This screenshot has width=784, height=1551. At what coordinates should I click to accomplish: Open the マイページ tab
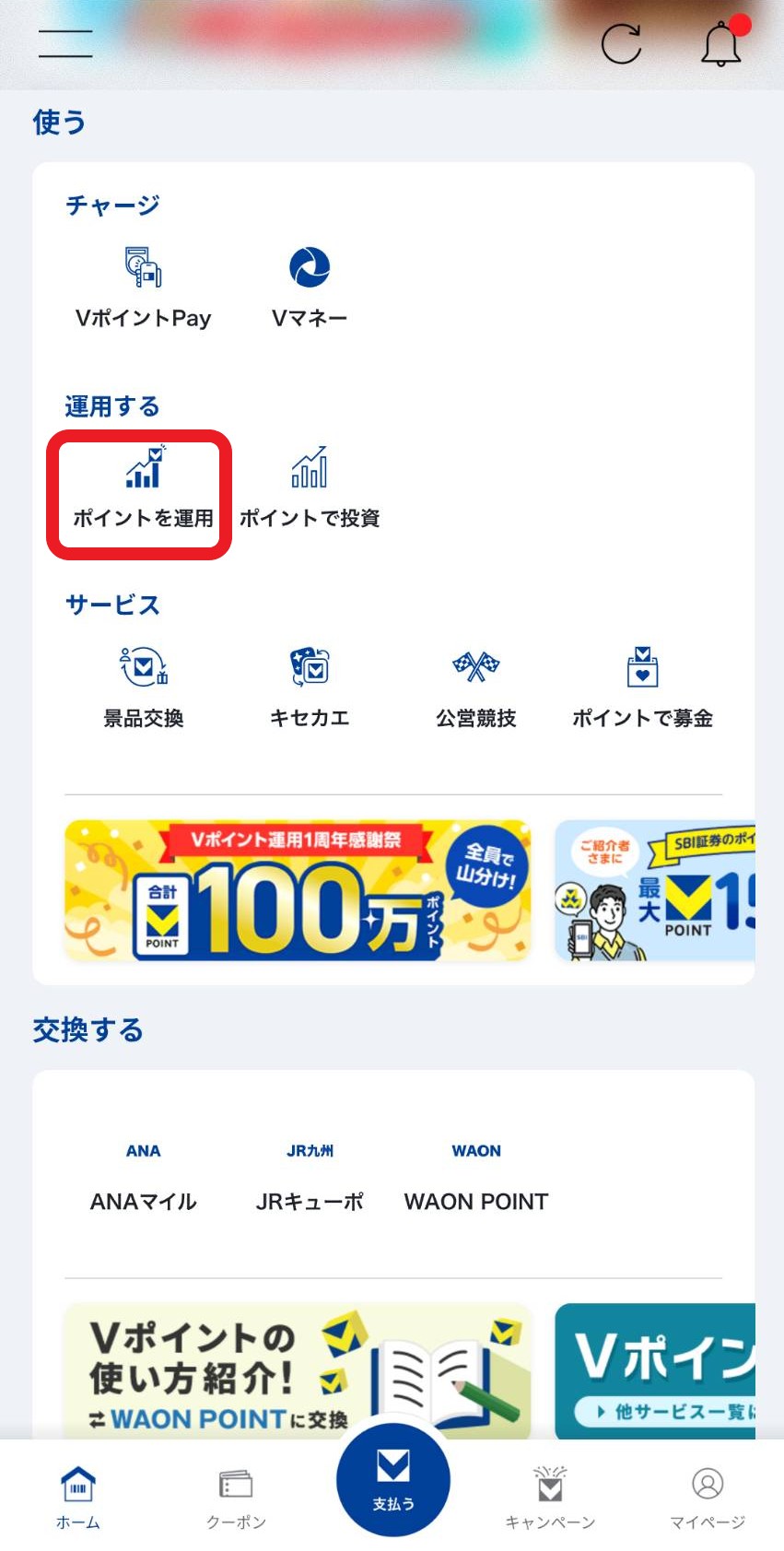[707, 1498]
